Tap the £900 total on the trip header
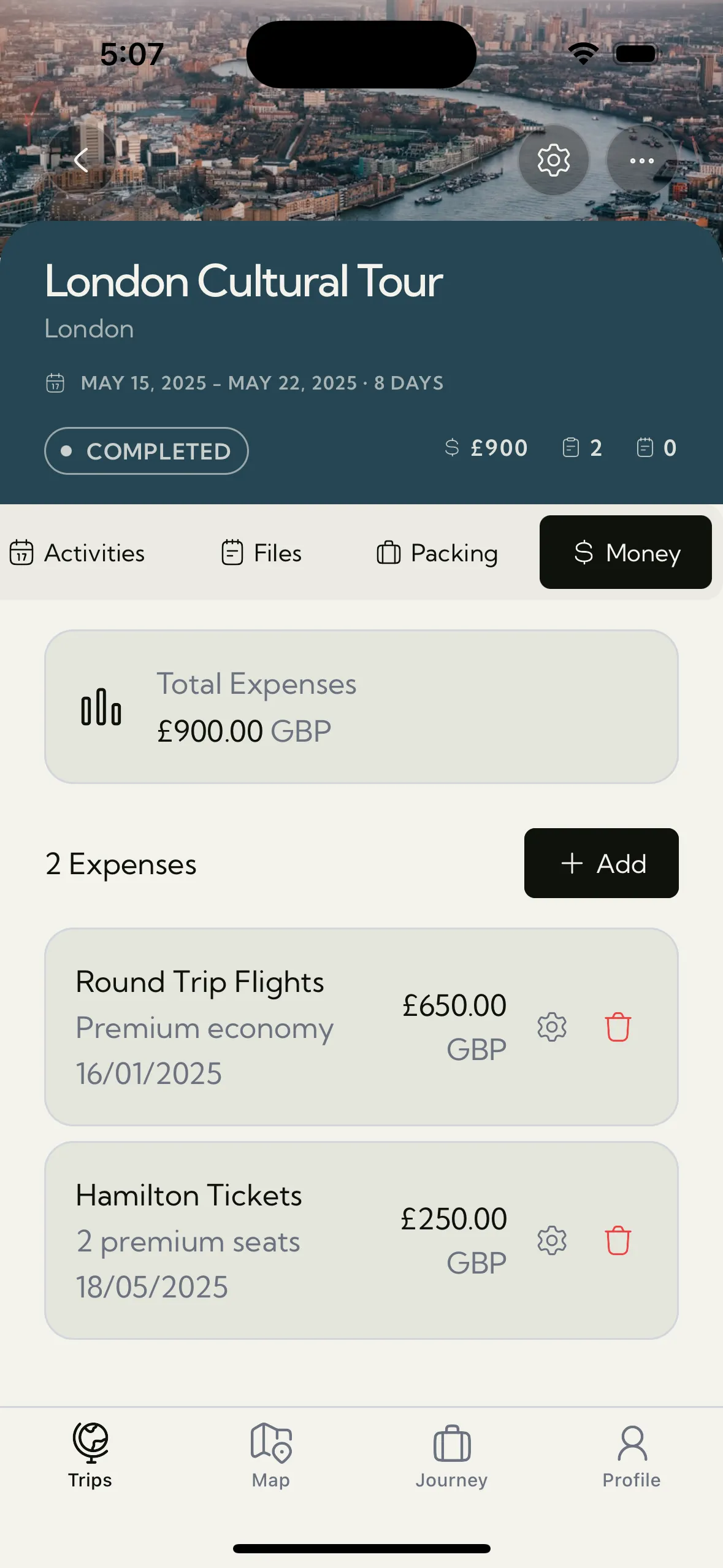This screenshot has width=723, height=1568. click(486, 448)
